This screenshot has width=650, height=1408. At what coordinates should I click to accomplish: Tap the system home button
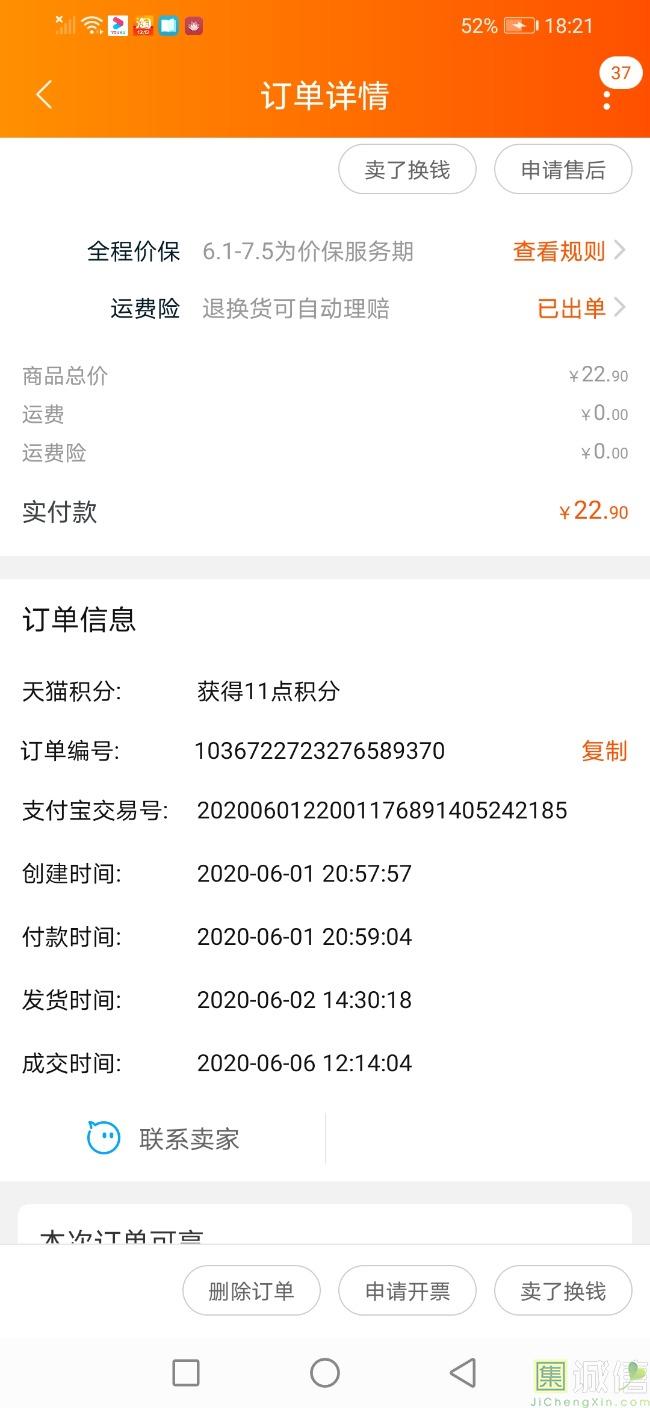(x=325, y=1373)
